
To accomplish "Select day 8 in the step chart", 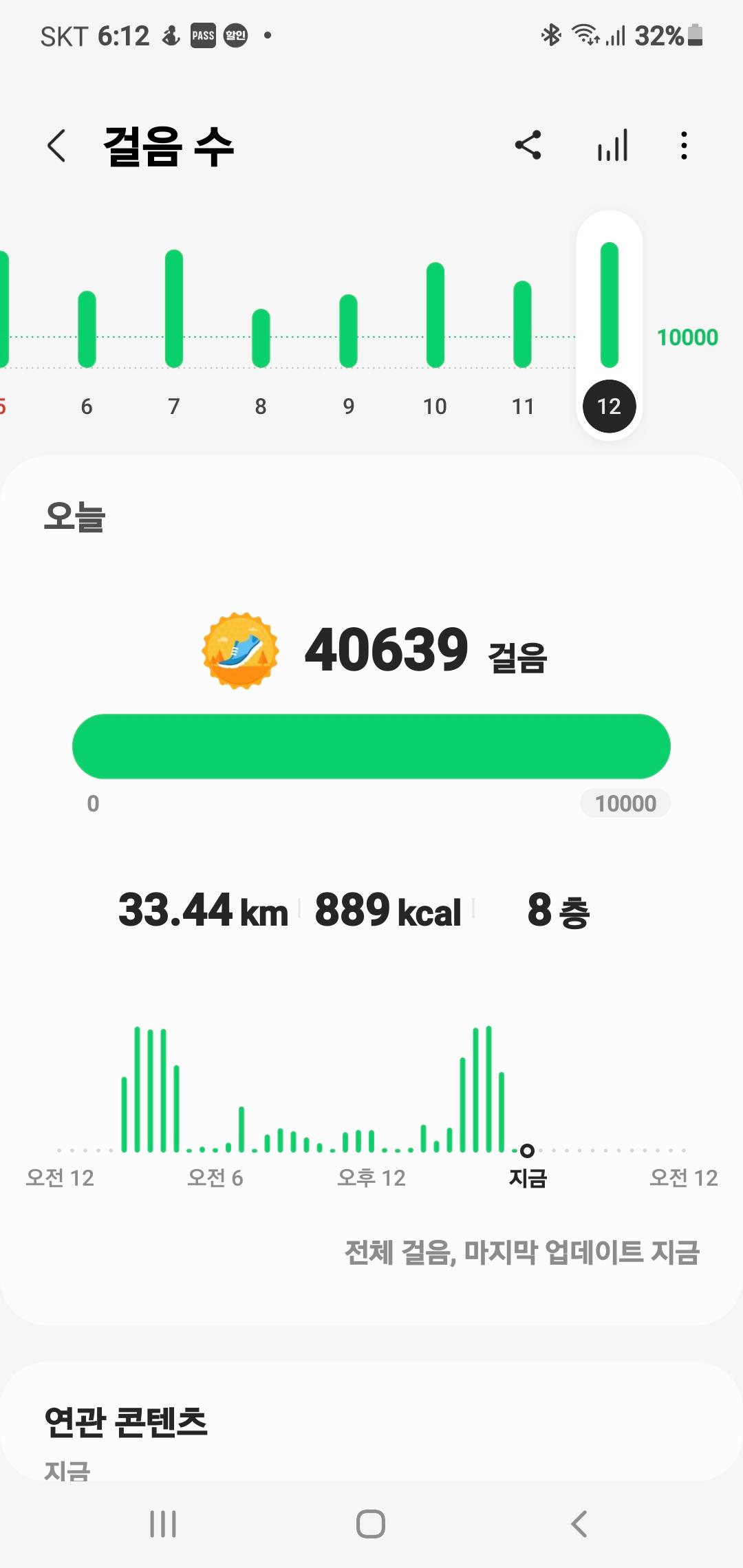I will pyautogui.click(x=261, y=338).
